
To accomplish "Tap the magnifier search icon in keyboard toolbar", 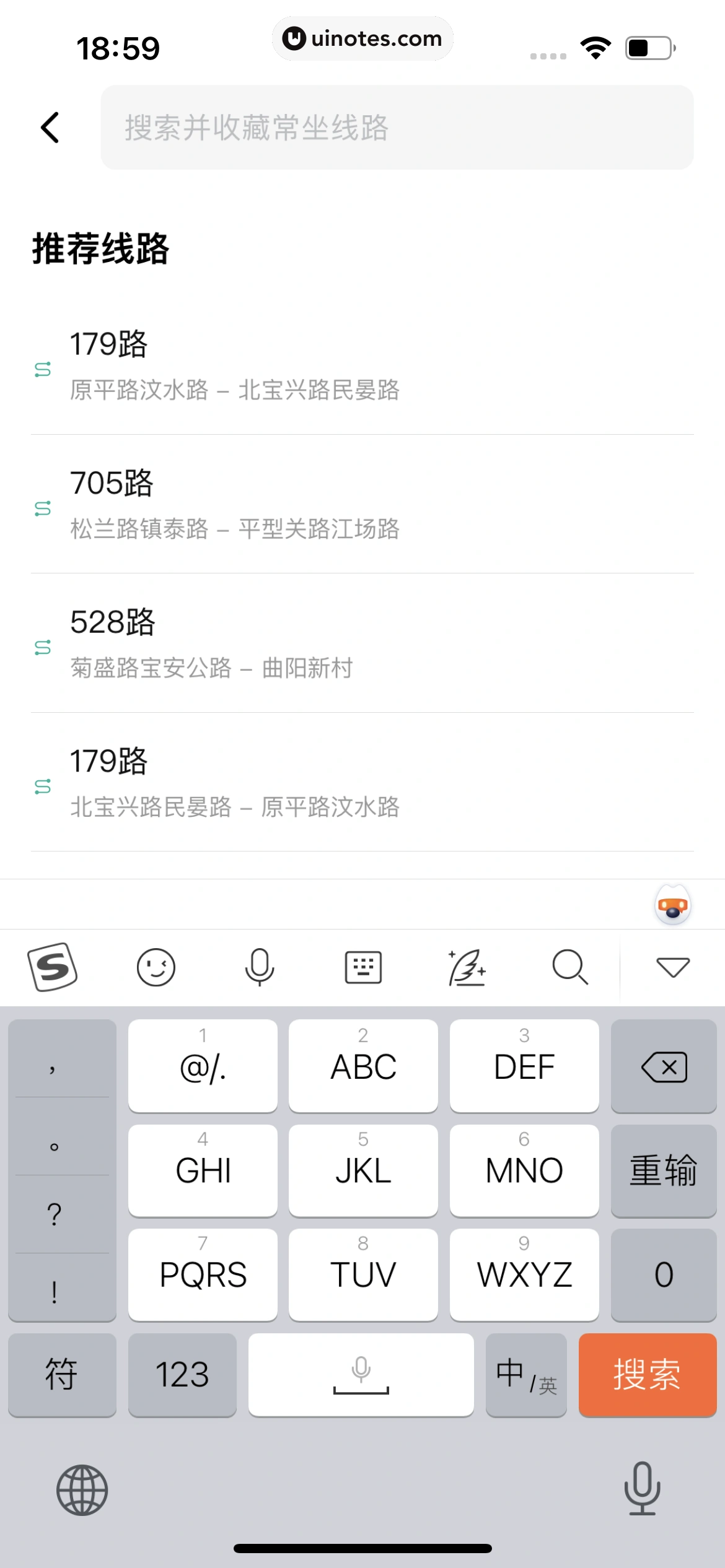I will 569,967.
